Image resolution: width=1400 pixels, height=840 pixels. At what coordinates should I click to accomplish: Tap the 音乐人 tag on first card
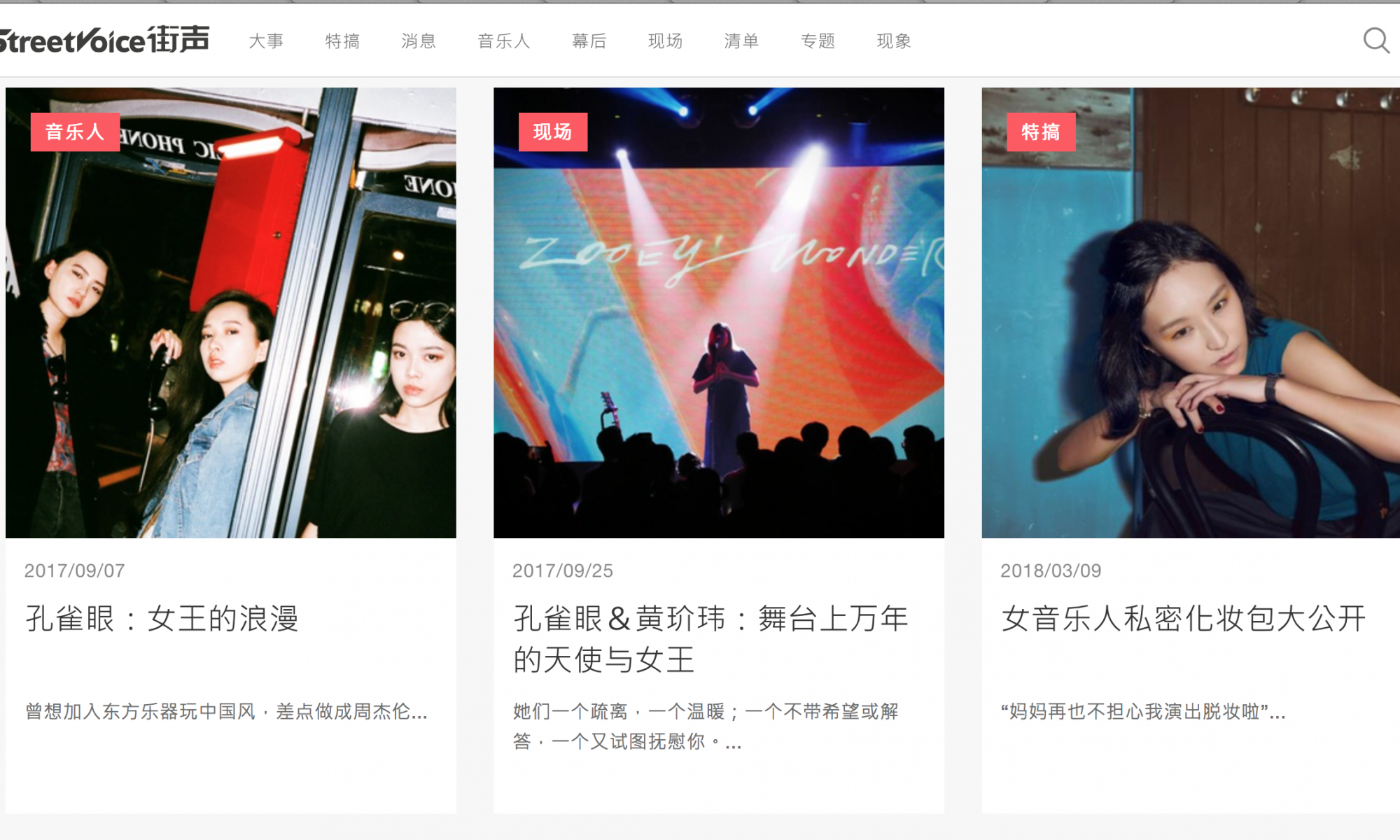[75, 132]
